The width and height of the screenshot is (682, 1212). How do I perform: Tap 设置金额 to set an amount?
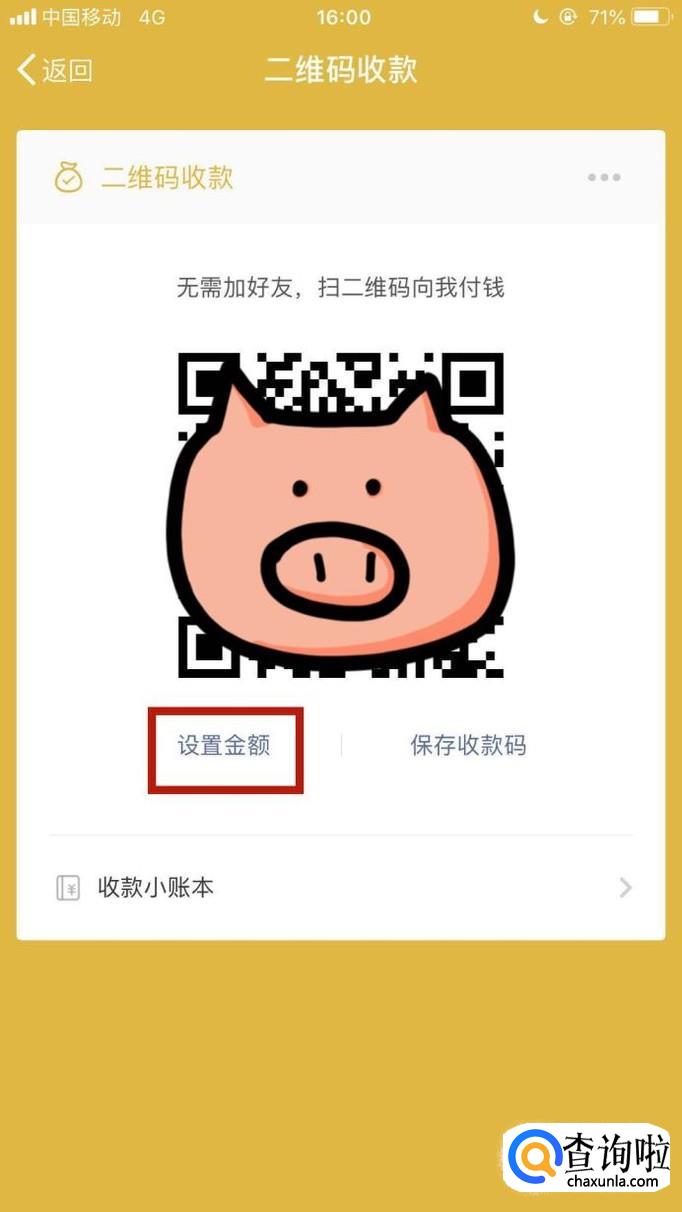click(x=224, y=746)
